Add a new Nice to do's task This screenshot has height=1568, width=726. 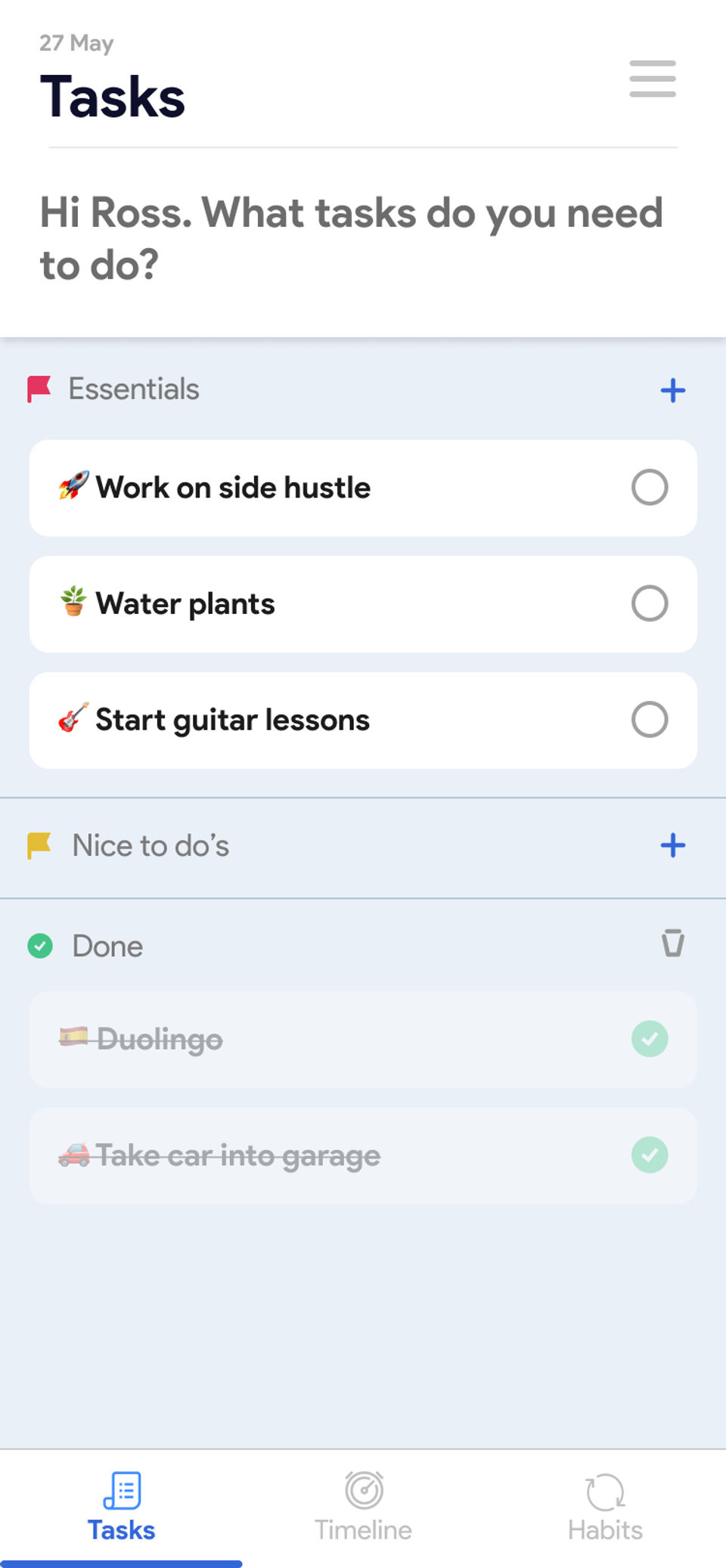tap(672, 845)
